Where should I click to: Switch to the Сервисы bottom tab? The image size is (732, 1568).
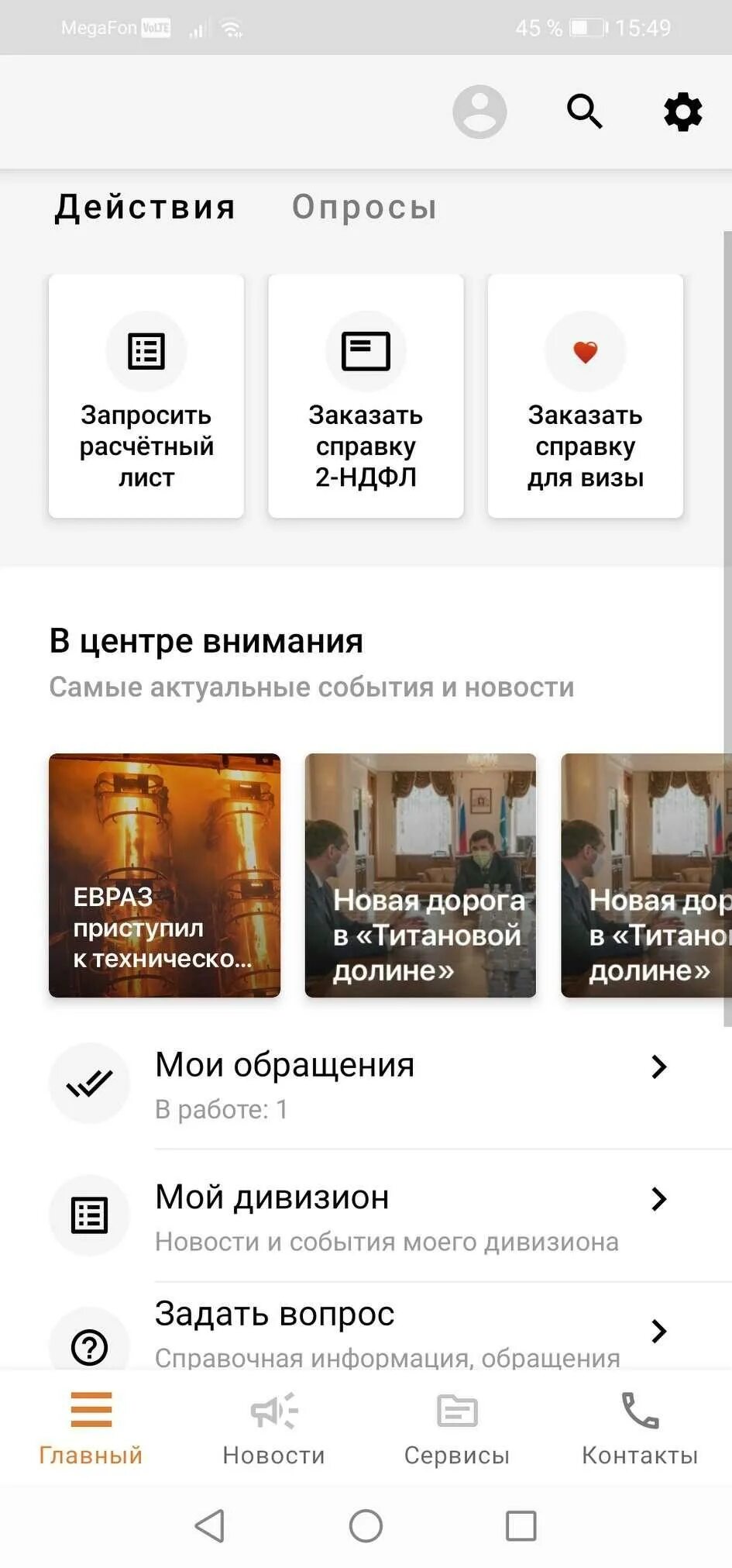tap(457, 1428)
